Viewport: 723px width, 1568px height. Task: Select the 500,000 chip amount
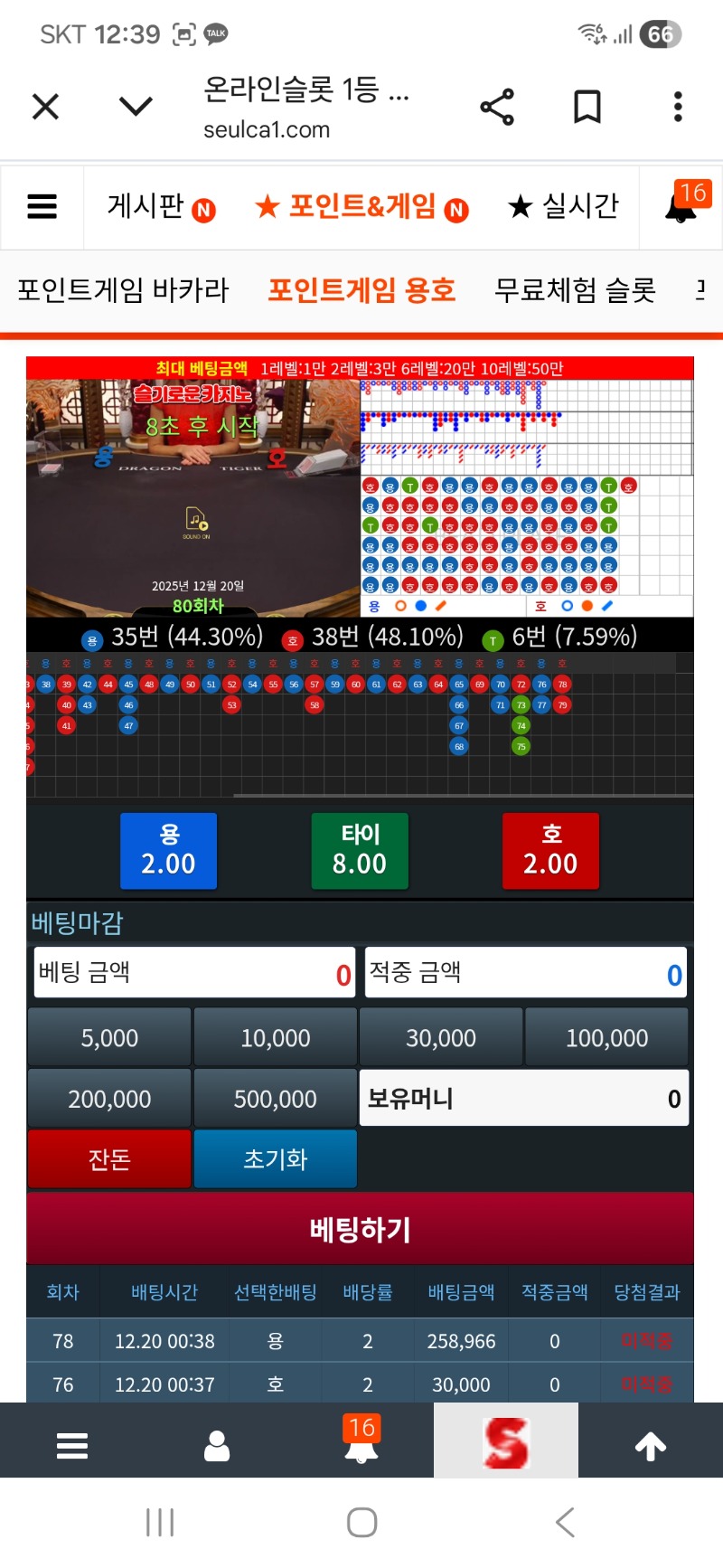click(x=275, y=1099)
